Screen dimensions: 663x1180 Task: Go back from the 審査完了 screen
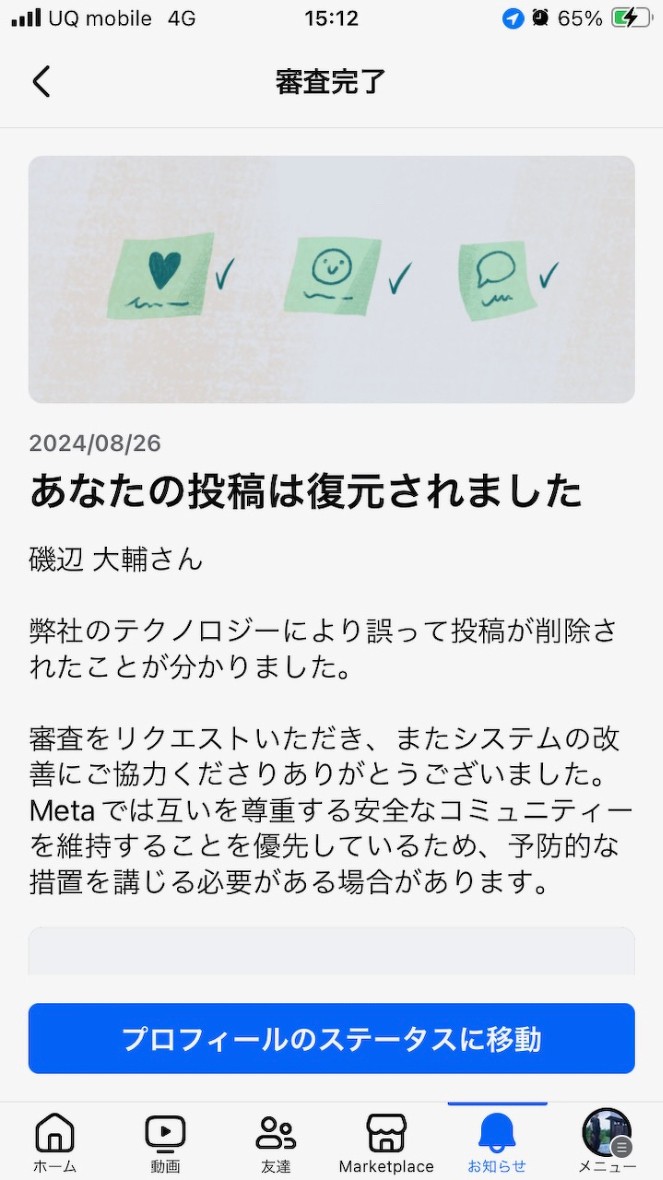(41, 81)
